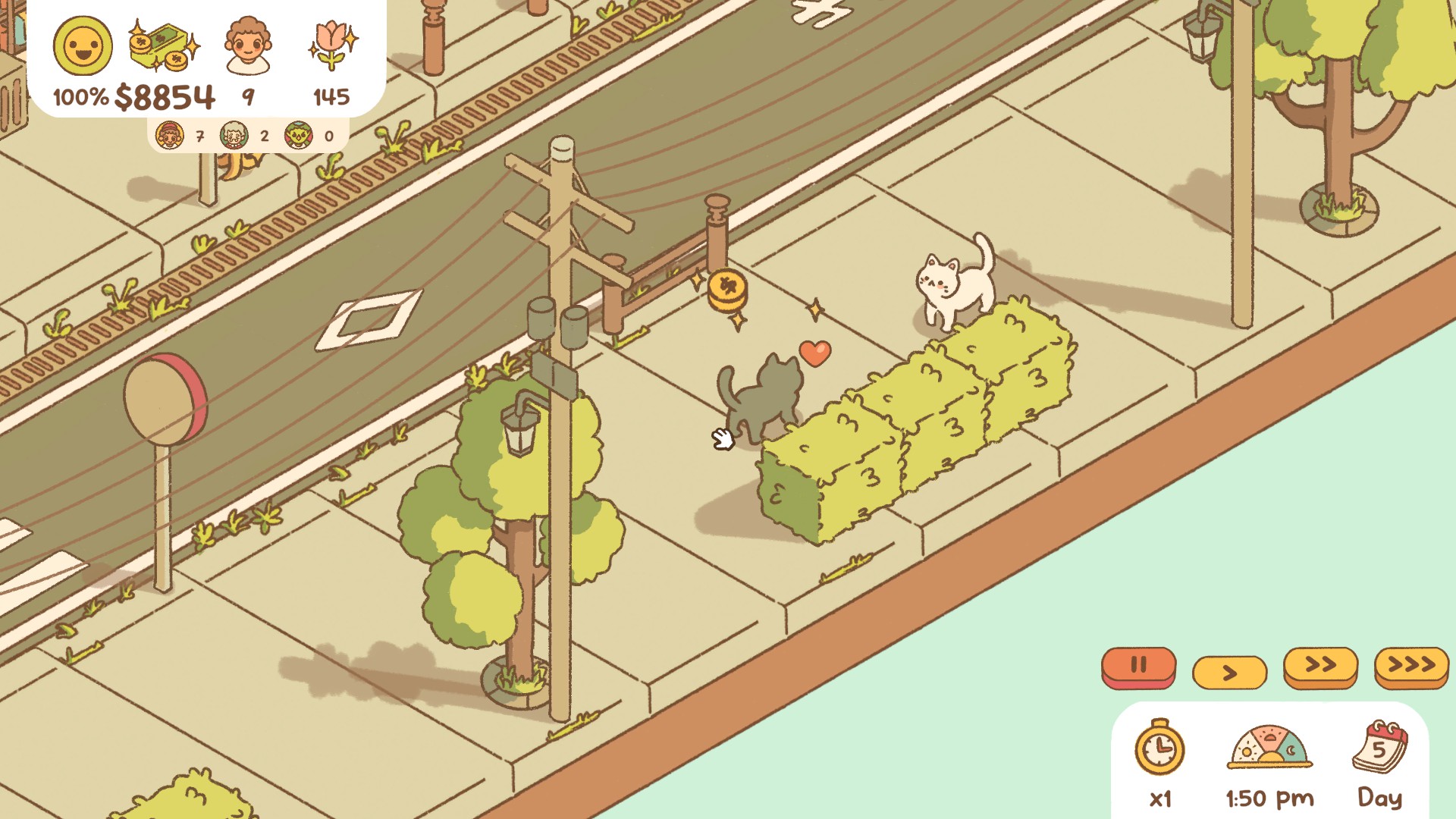This screenshot has width=1456, height=819.
Task: Set game speed to normal play
Action: tap(1229, 672)
